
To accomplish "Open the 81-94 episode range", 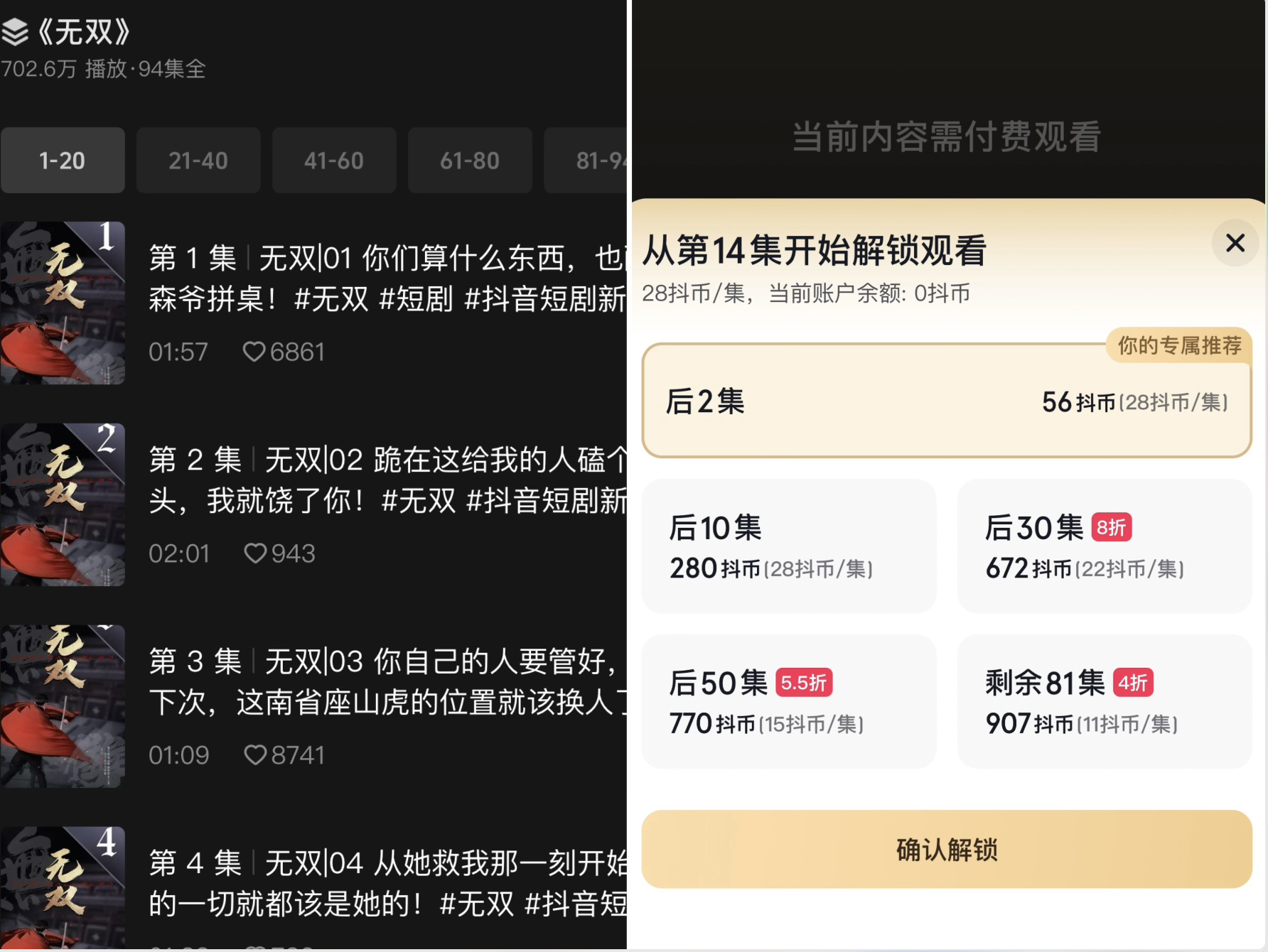I will (x=586, y=161).
